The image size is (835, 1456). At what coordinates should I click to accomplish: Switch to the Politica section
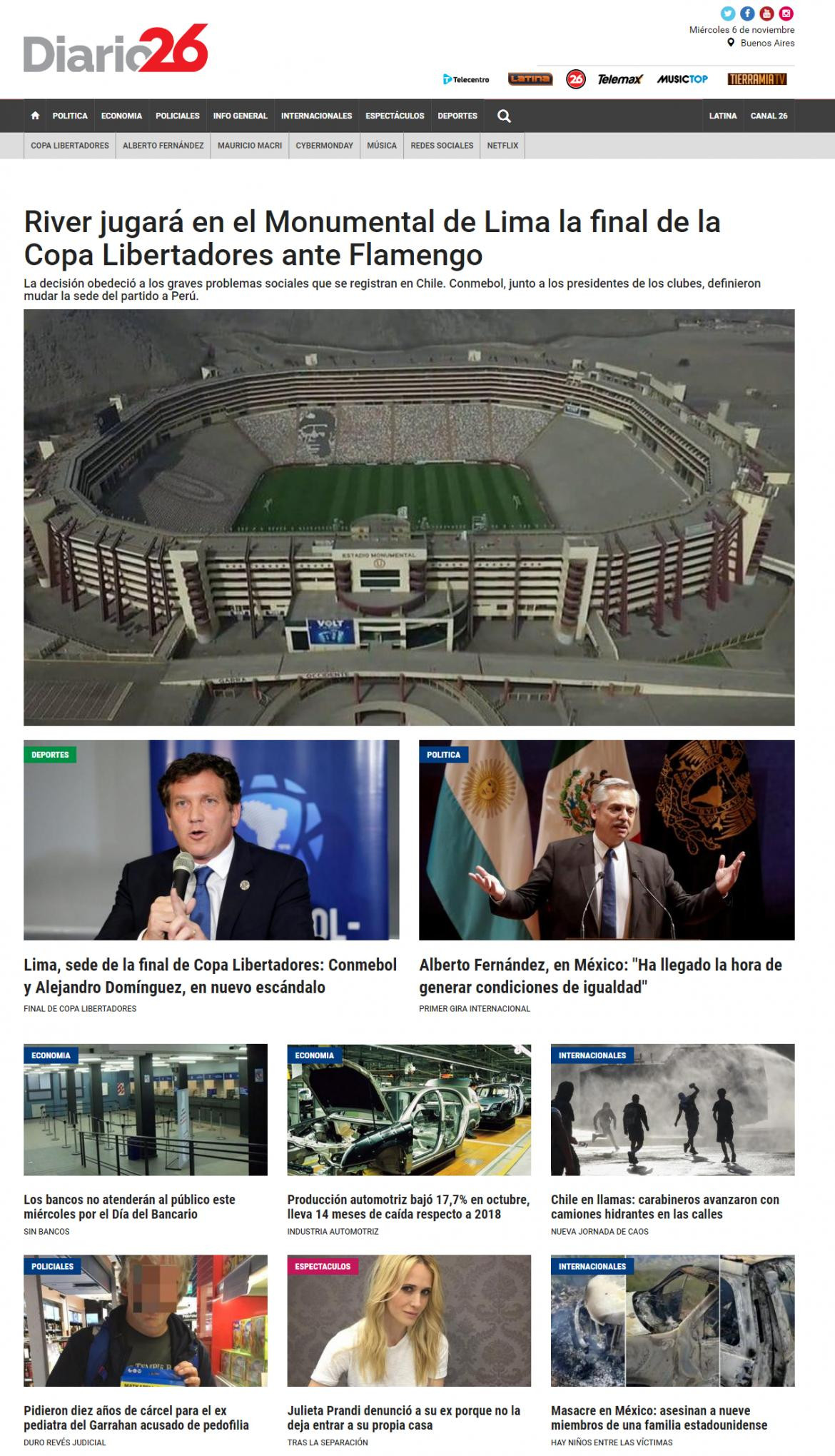coord(70,116)
